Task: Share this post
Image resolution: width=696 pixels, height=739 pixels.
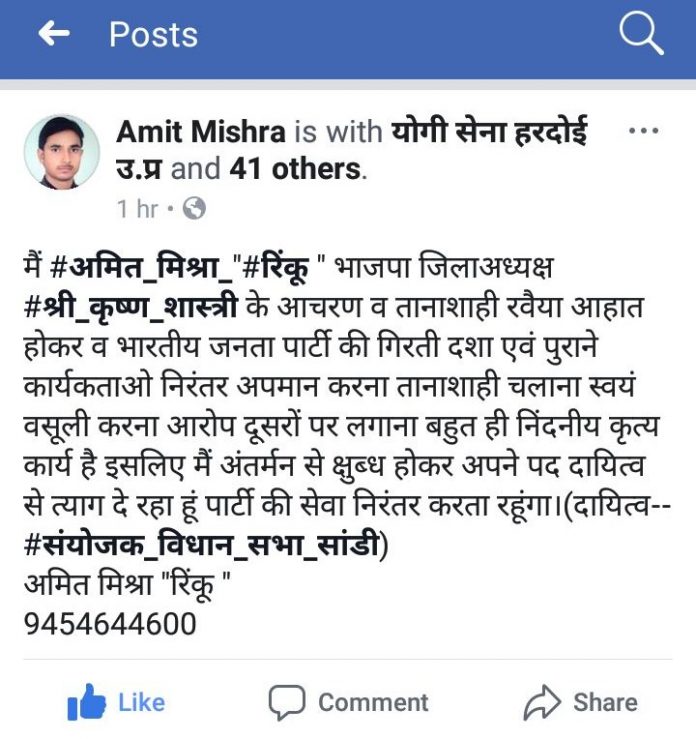Action: (580, 703)
